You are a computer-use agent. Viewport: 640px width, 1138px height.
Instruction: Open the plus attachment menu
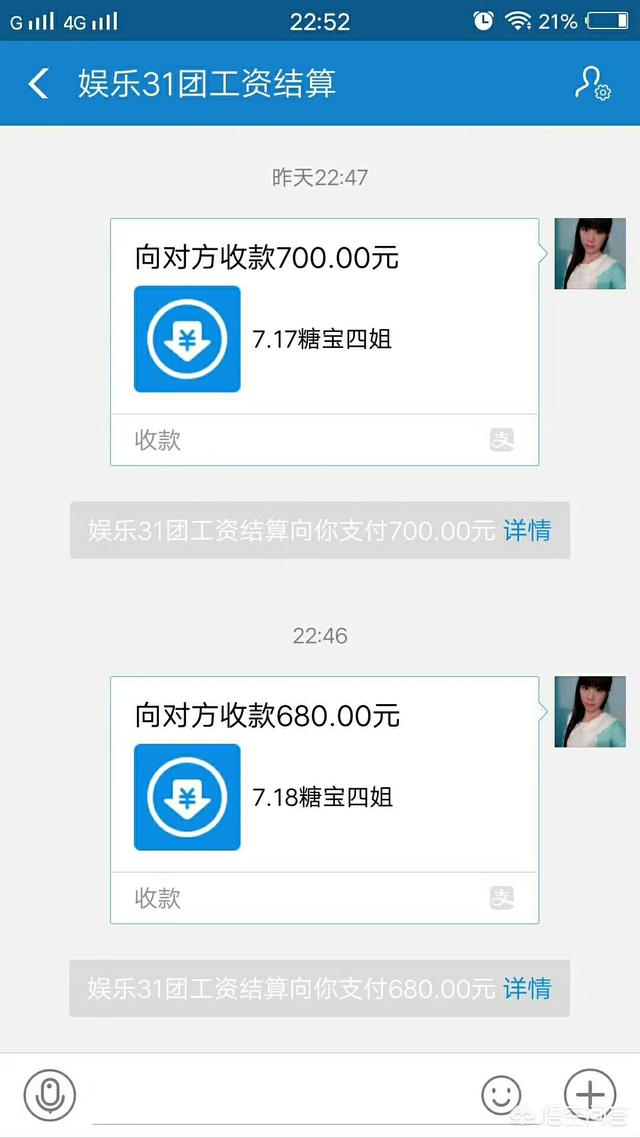coord(590,1094)
